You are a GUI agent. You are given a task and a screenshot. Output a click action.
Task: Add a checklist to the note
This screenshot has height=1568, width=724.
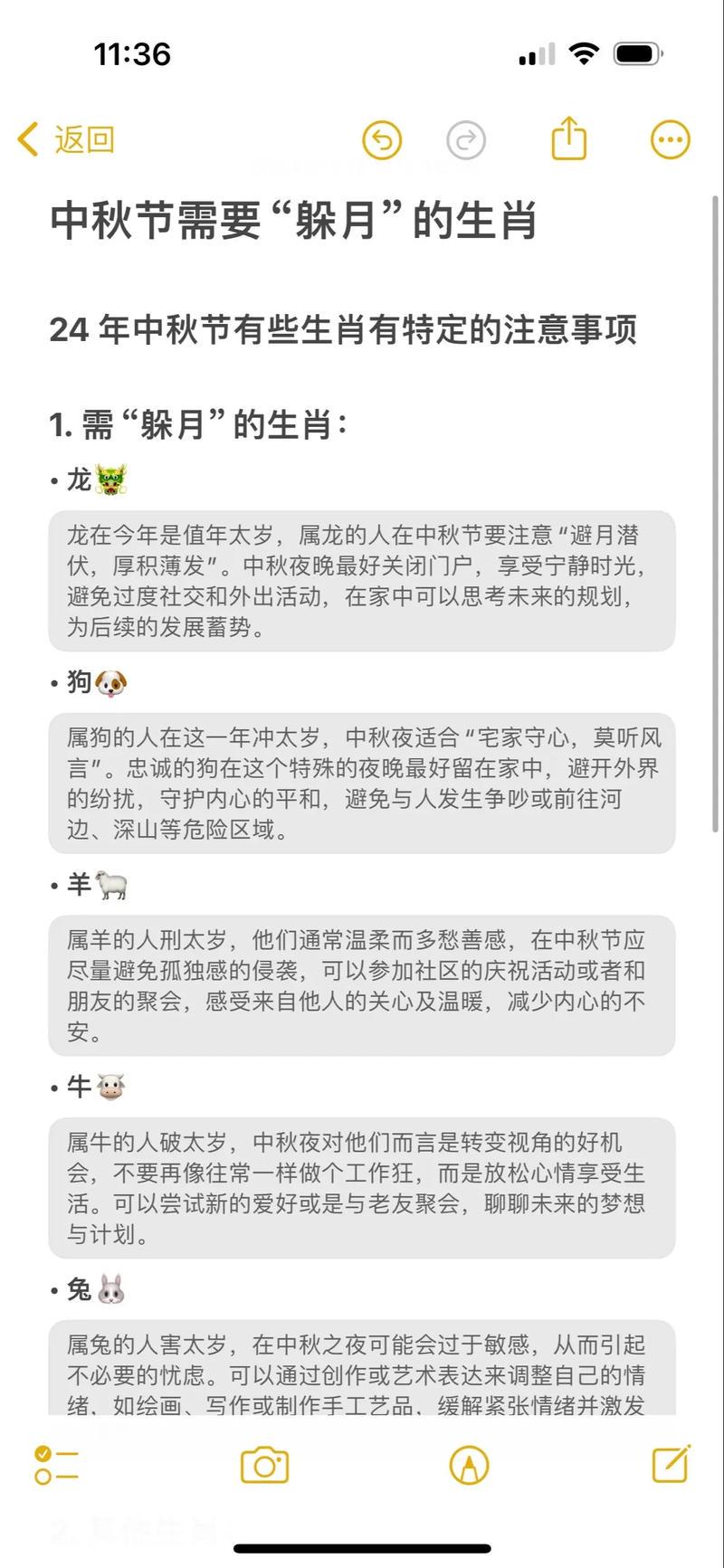point(56,1465)
